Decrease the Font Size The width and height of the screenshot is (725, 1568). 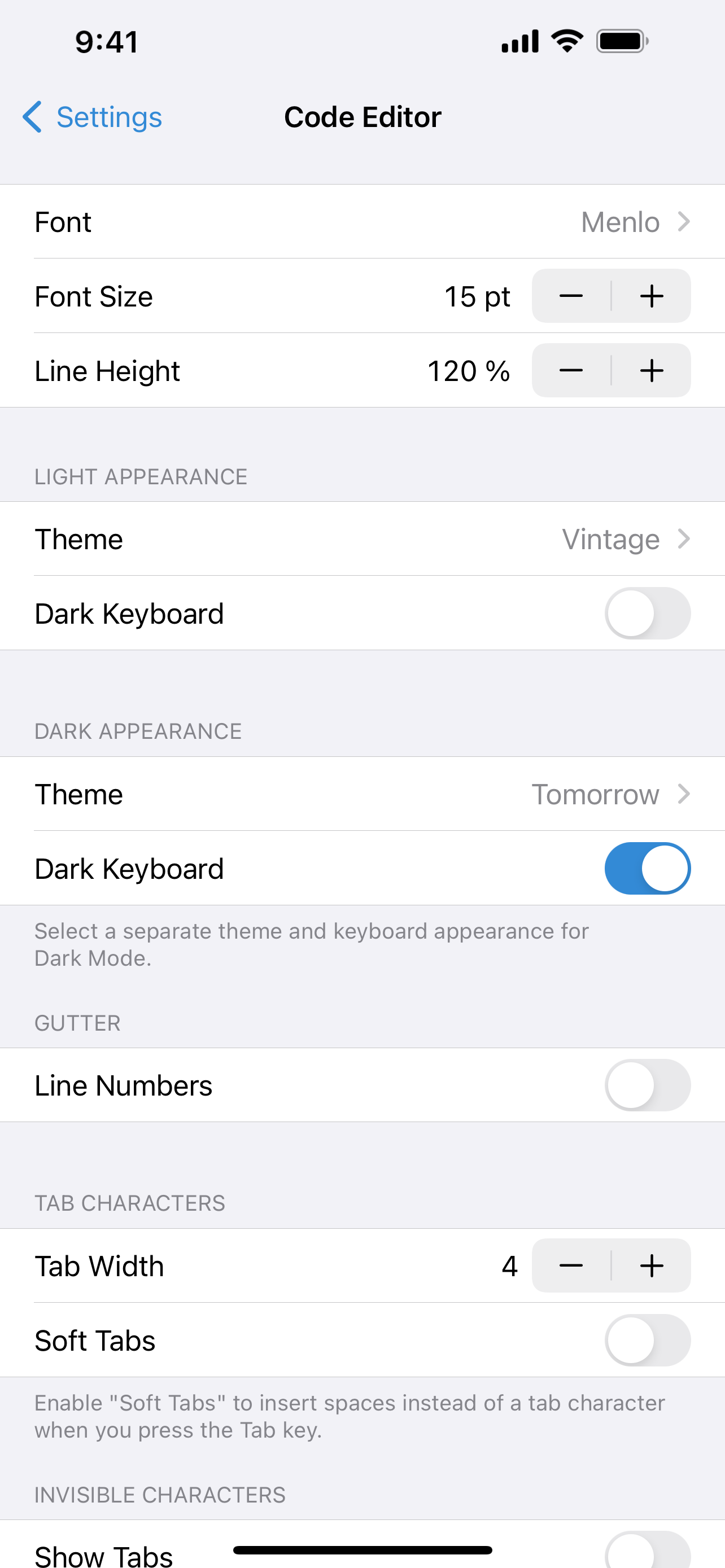(x=571, y=296)
